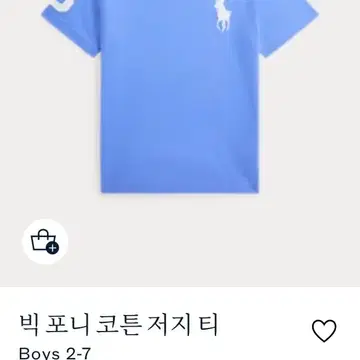Open the blue Big Pony tee product image
The width and height of the screenshot is (360, 360).
180,97
